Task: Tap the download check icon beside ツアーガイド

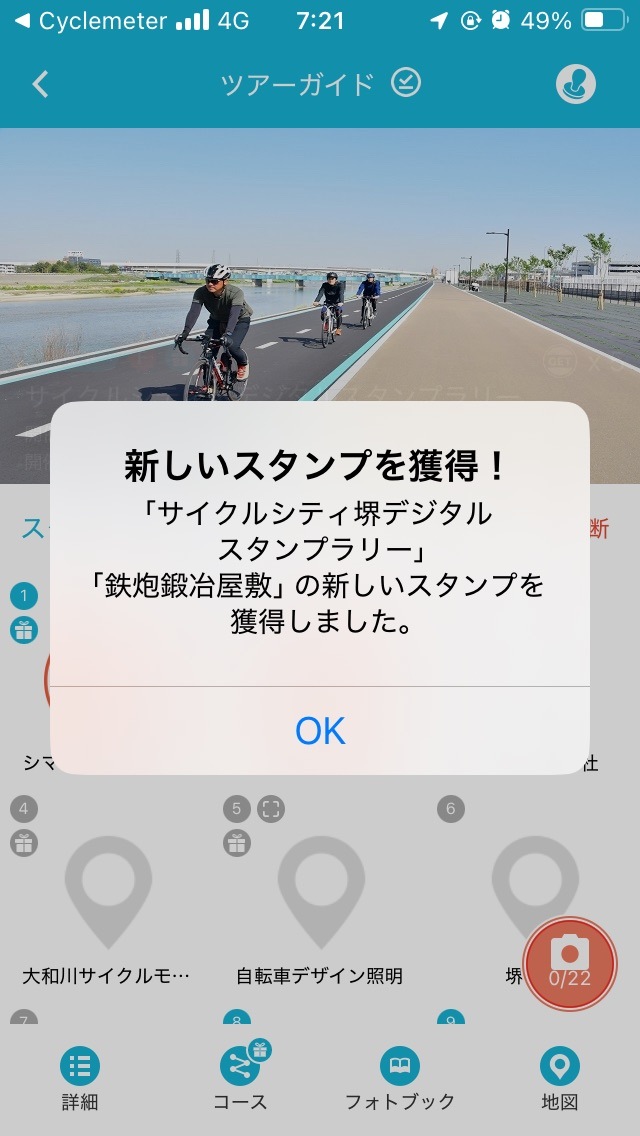Action: point(406,83)
